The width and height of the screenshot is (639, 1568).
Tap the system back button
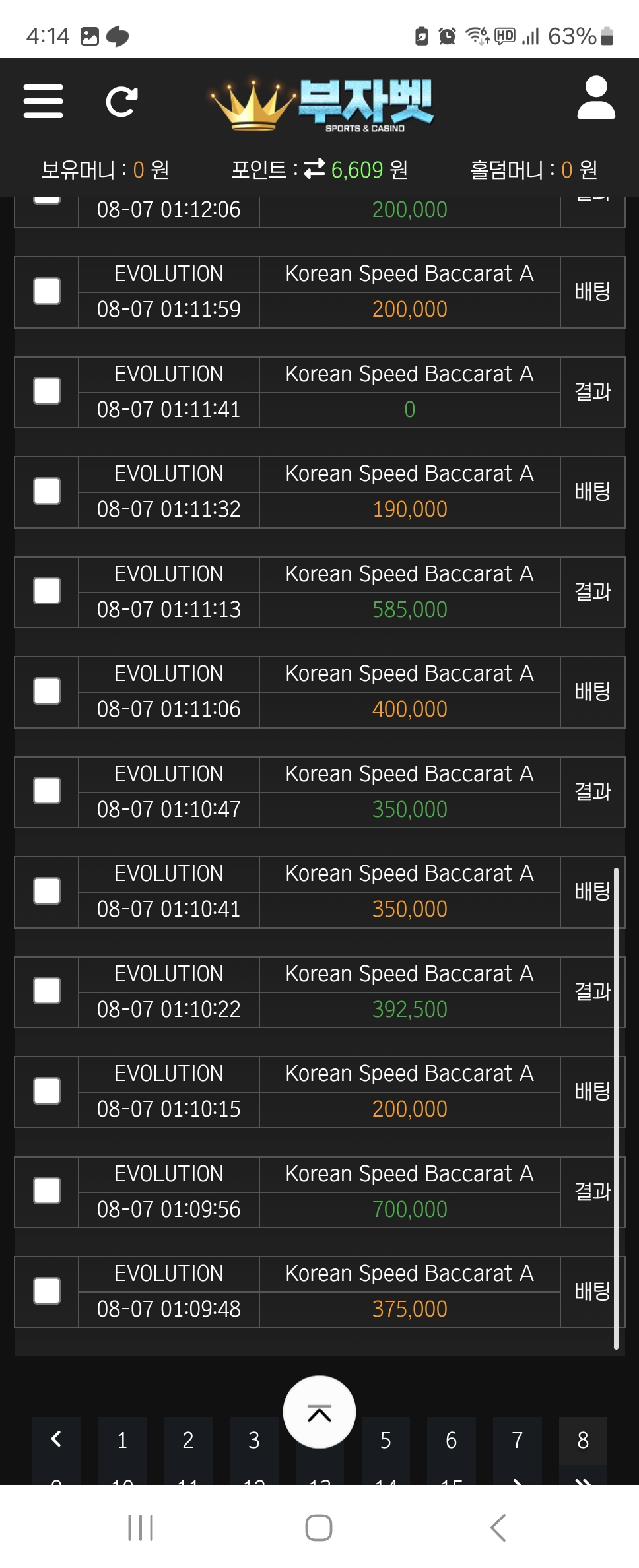(498, 1528)
